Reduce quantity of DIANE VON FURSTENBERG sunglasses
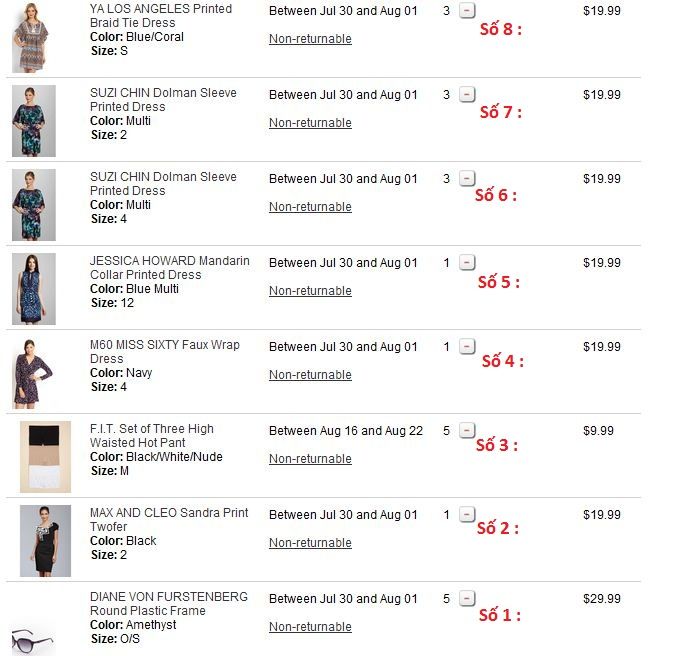 click(467, 599)
